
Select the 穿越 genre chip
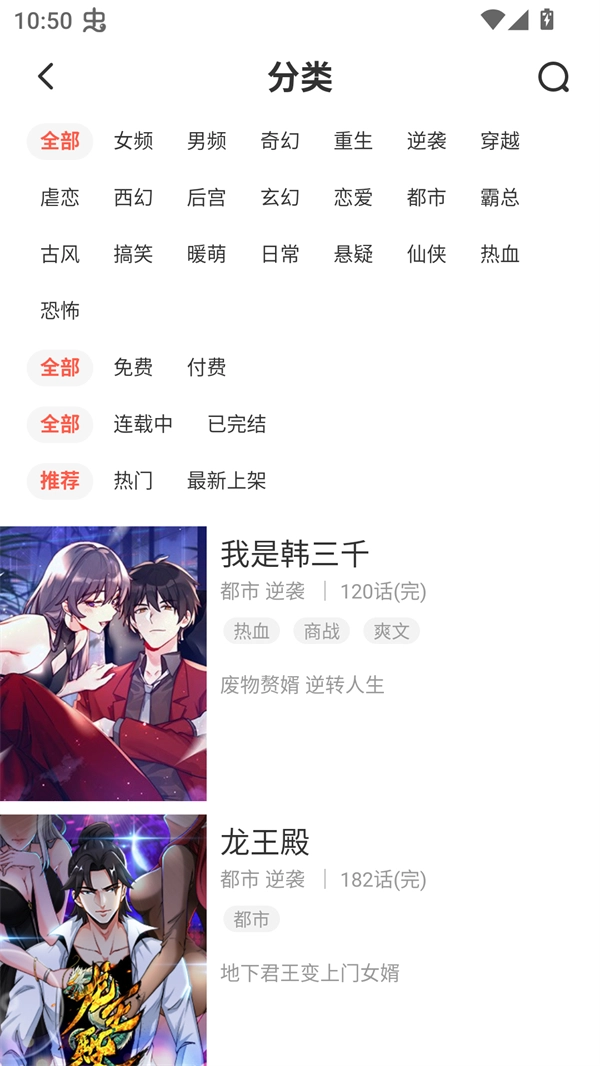pos(500,141)
